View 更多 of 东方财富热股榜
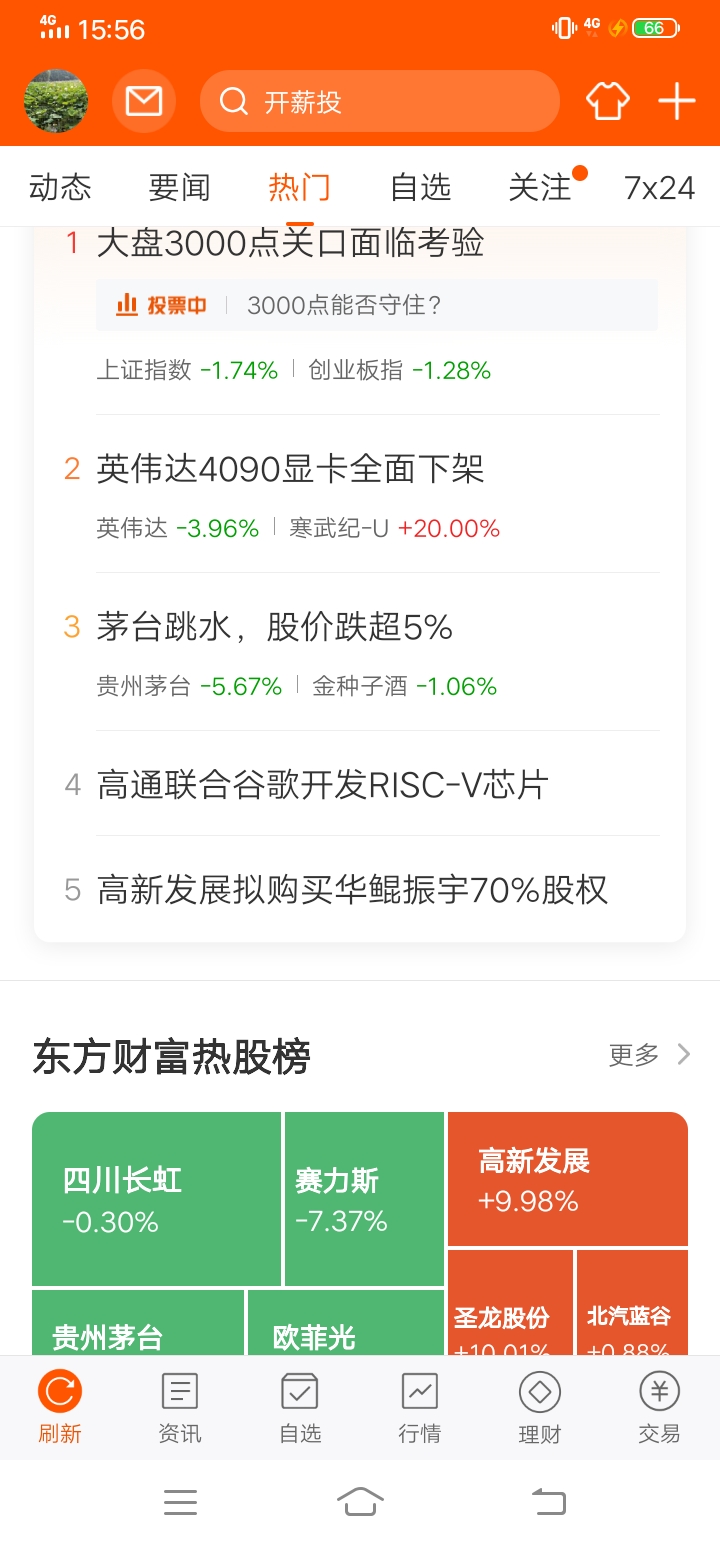Screen dimensions: 720x1544 tap(650, 1054)
